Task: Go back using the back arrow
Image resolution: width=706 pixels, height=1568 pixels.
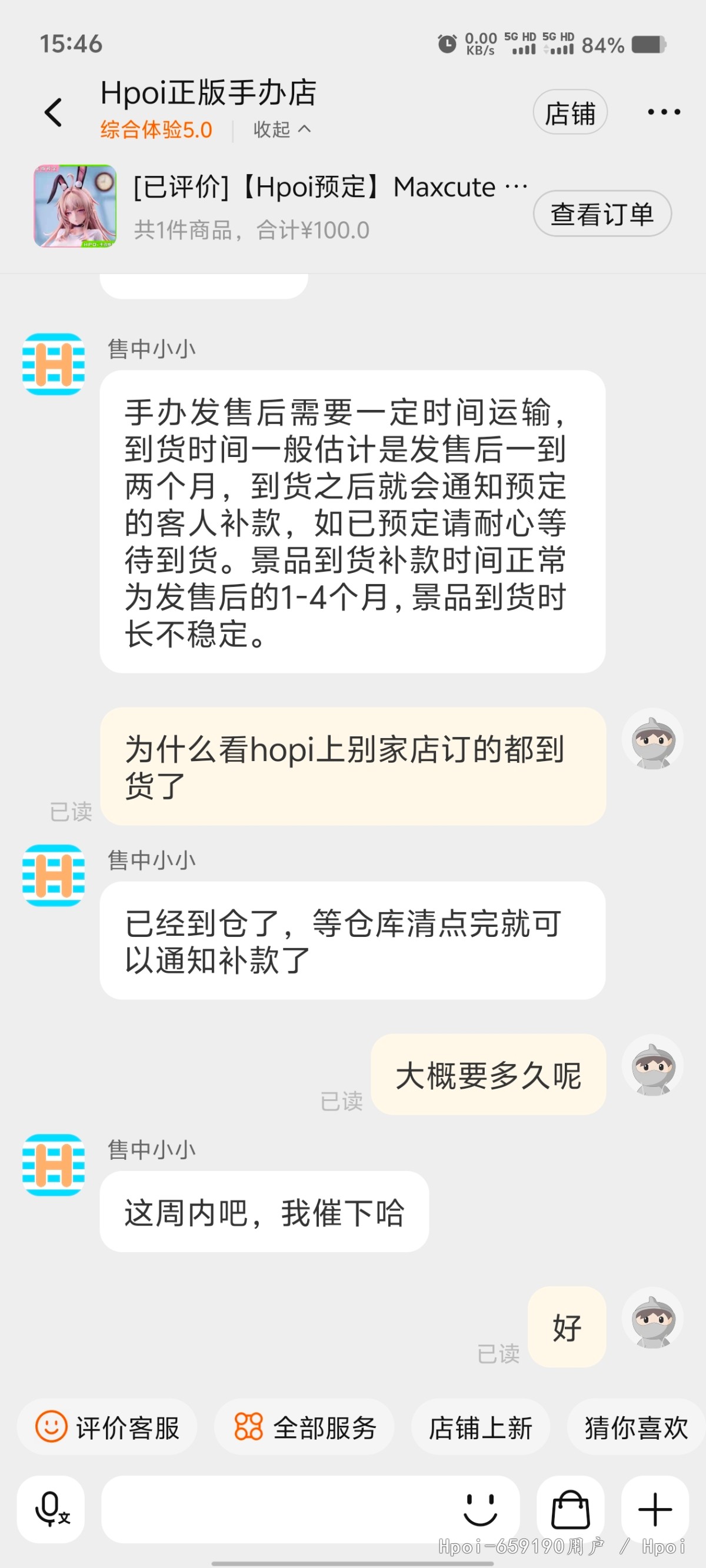Action: [x=54, y=112]
